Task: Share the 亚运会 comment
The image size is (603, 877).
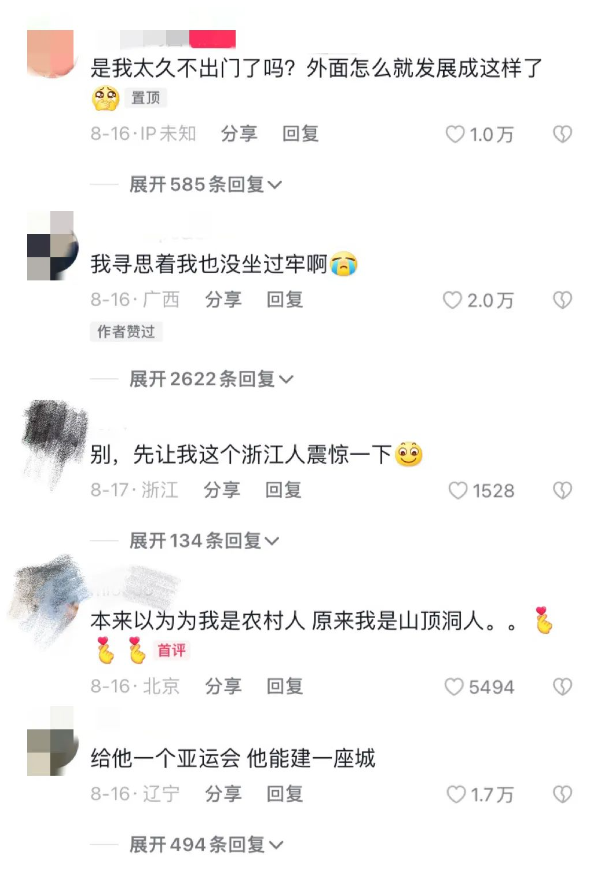Action: click(223, 794)
